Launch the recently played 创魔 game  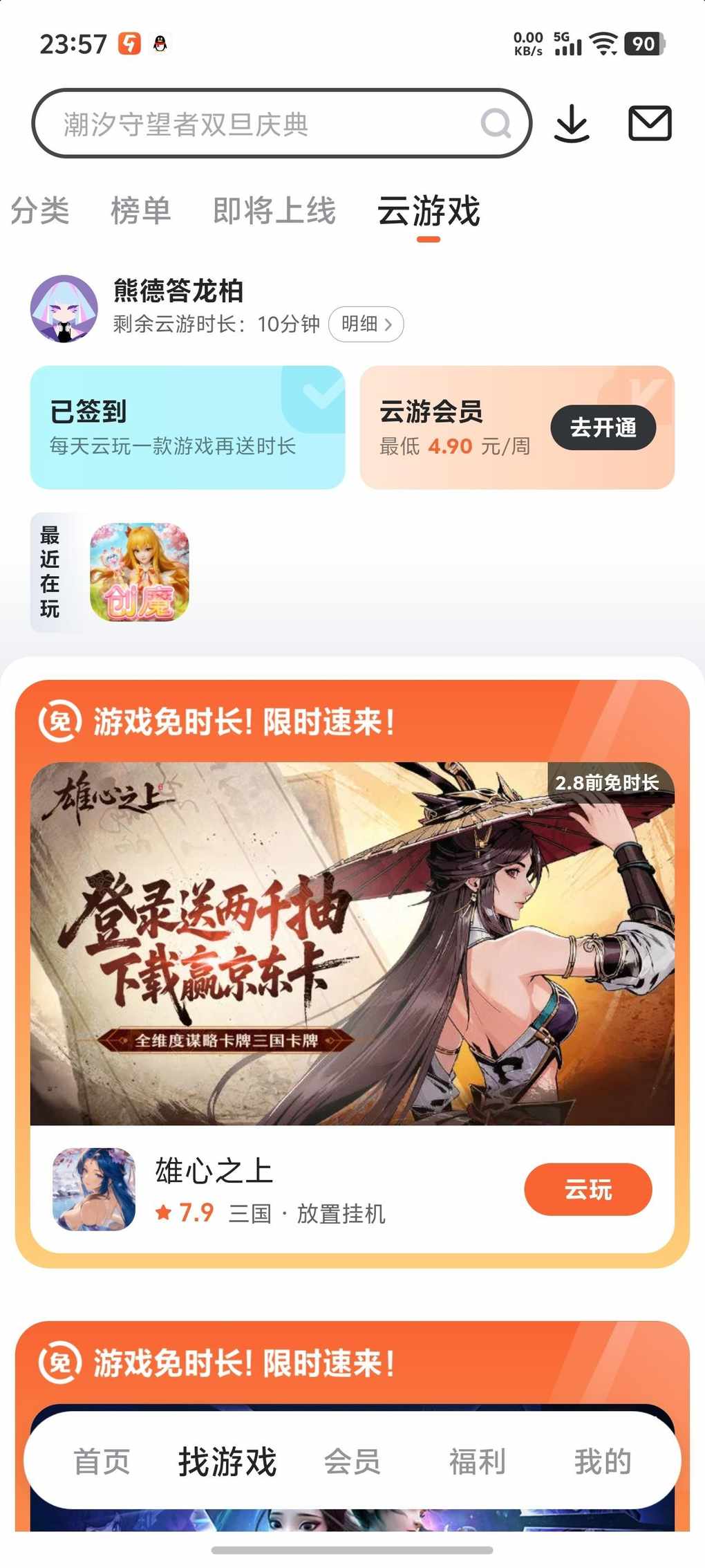140,572
